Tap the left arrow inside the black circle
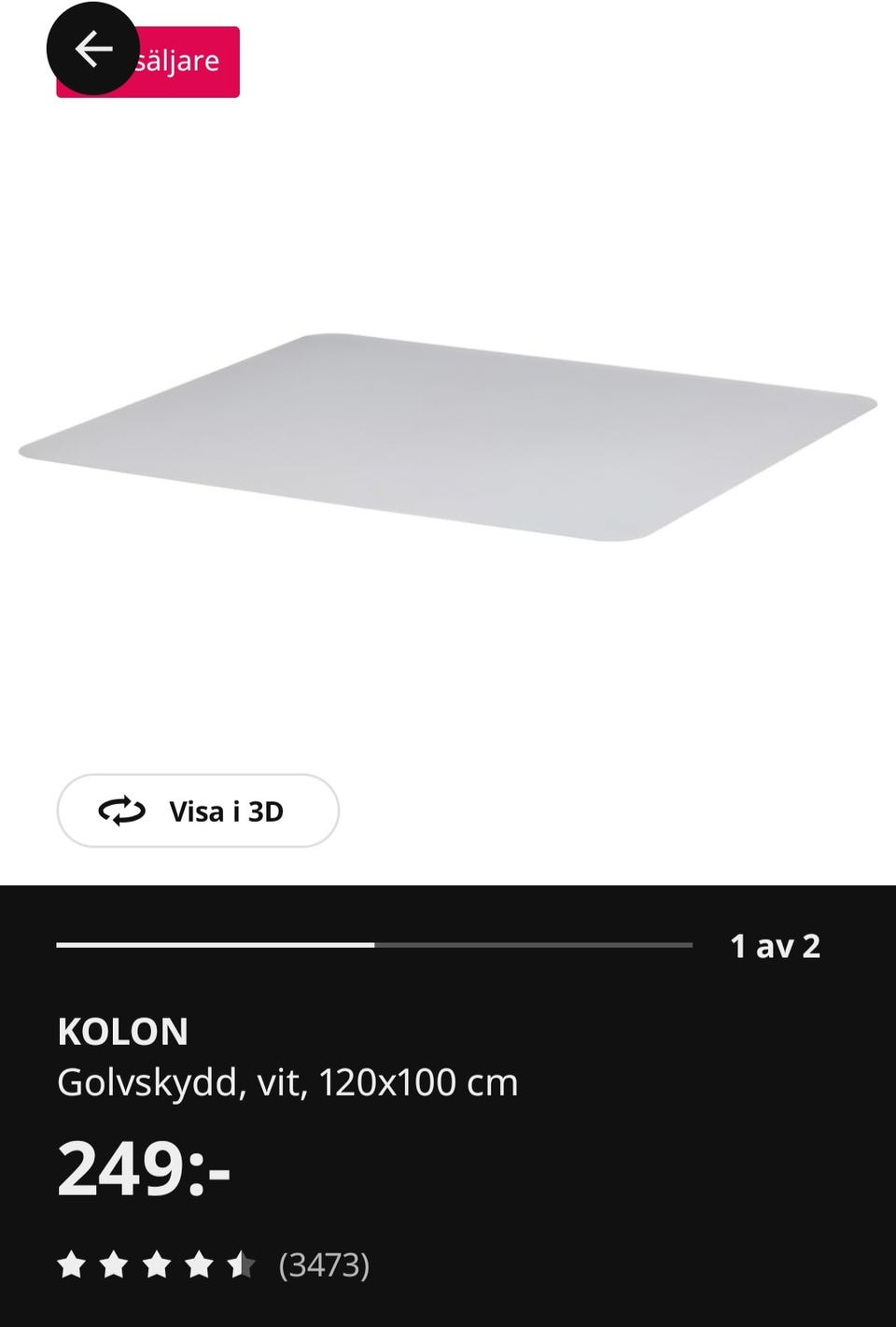The height and width of the screenshot is (1327, 896). (91, 49)
